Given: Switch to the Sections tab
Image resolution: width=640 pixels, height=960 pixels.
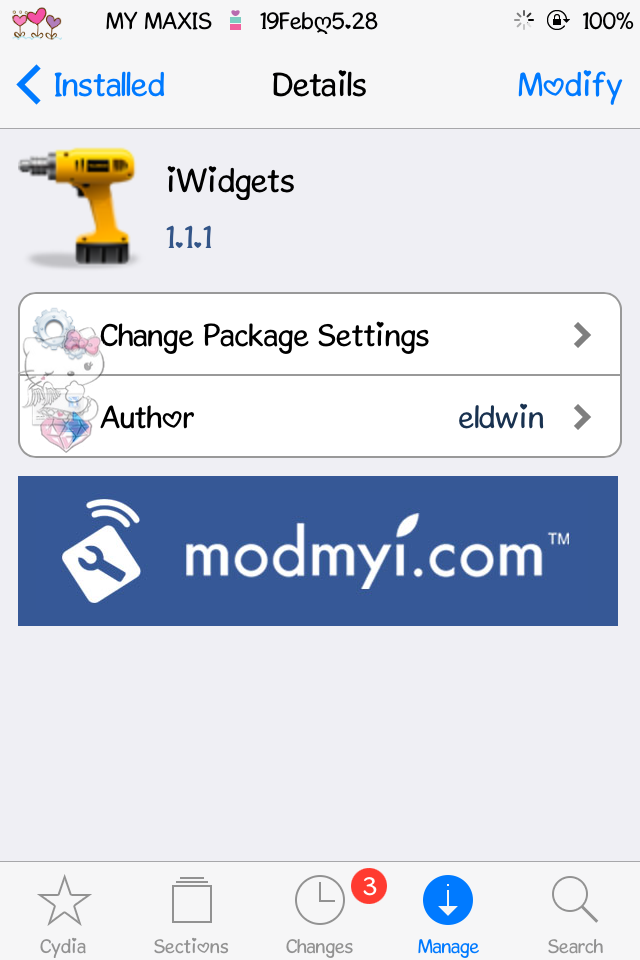Looking at the screenshot, I should click(x=191, y=914).
